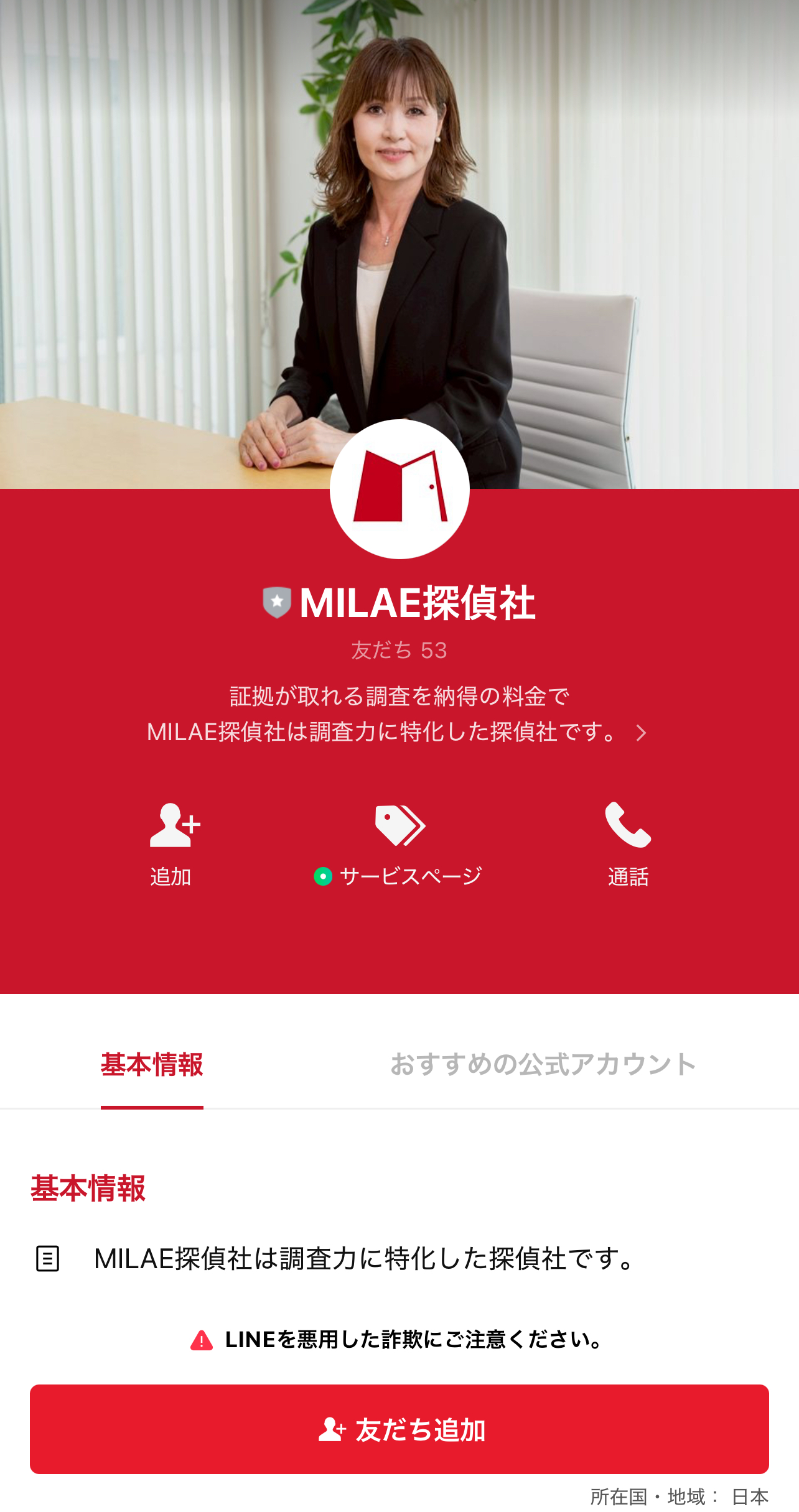799x1512 pixels.
Task: Click the MILAE door logo avatar
Action: (399, 491)
